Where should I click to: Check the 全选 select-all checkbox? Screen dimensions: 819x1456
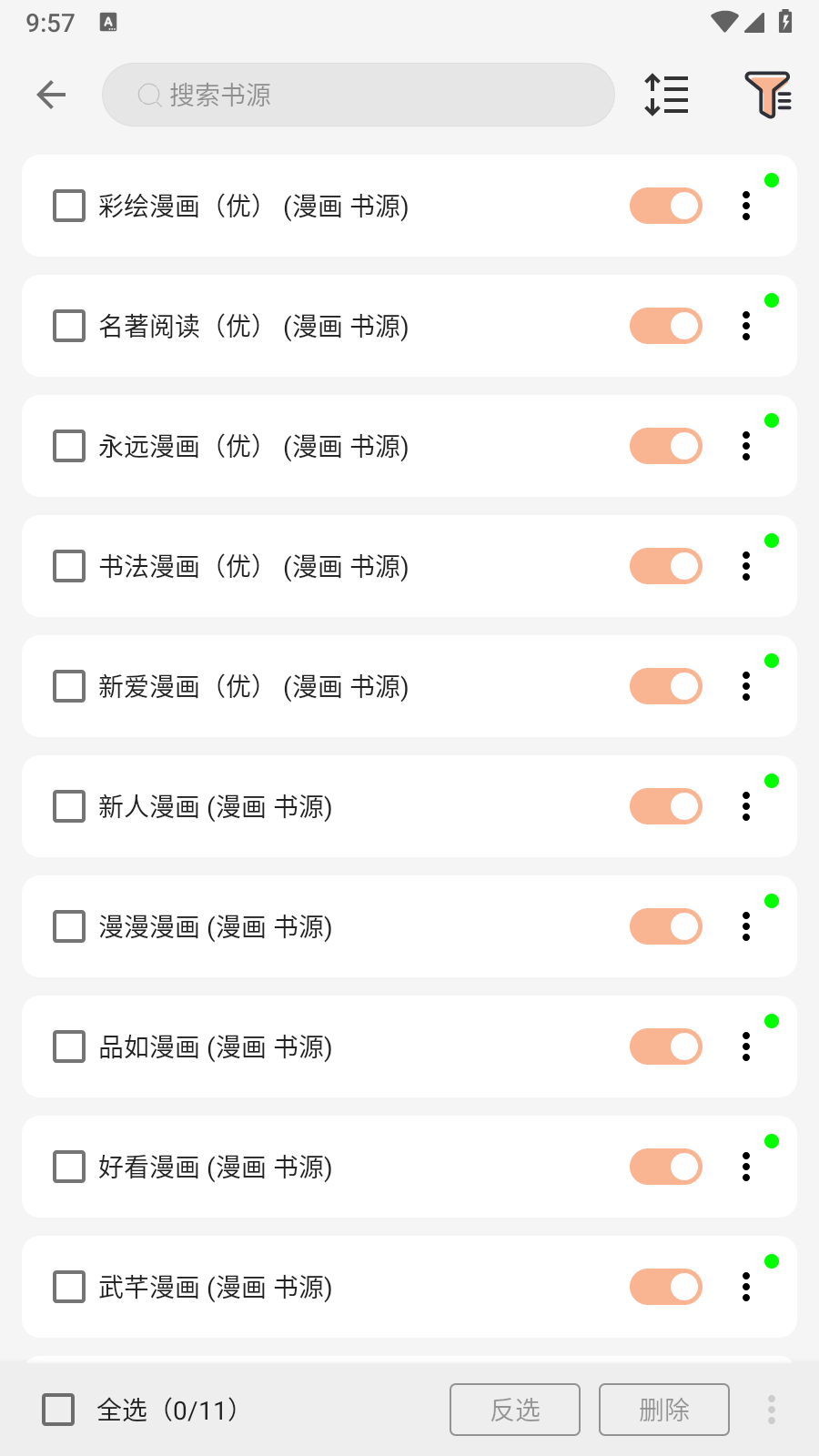(x=57, y=1409)
